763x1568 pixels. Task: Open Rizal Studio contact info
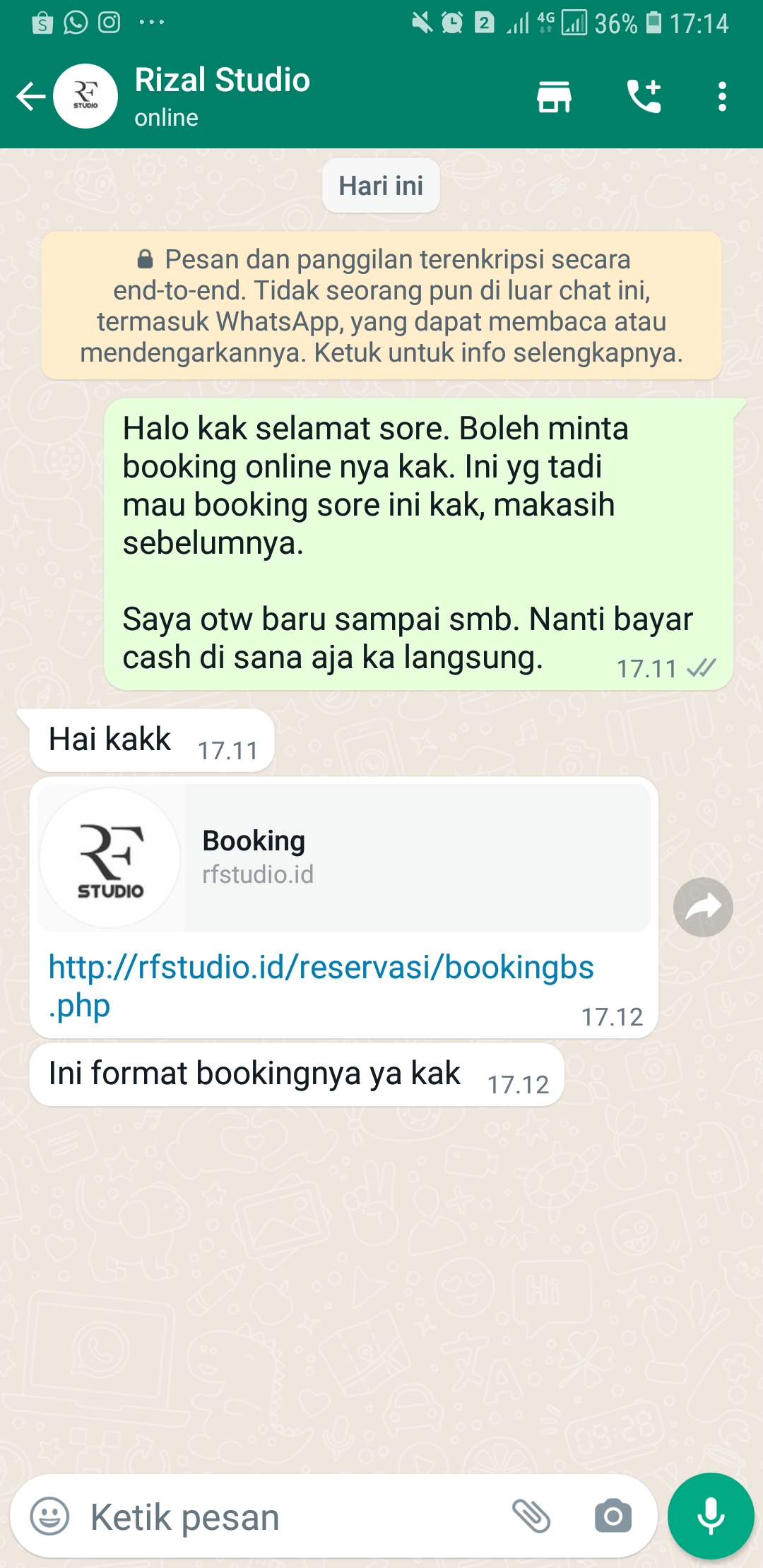222,96
